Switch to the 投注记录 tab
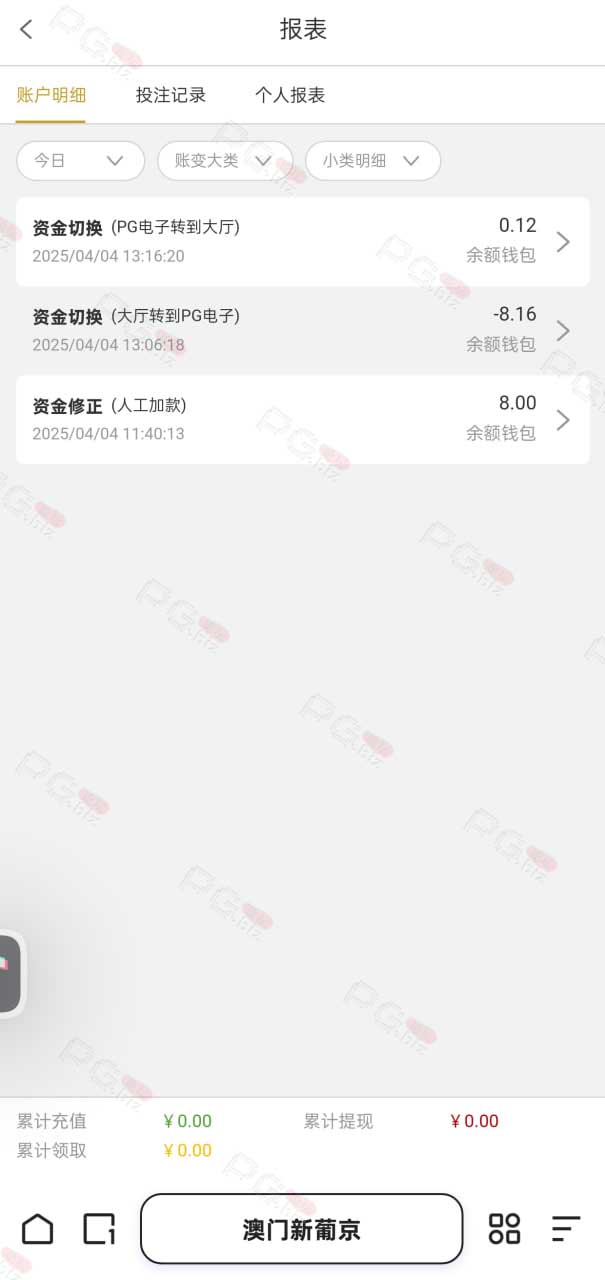Viewport: 605px width, 1280px height. click(171, 95)
